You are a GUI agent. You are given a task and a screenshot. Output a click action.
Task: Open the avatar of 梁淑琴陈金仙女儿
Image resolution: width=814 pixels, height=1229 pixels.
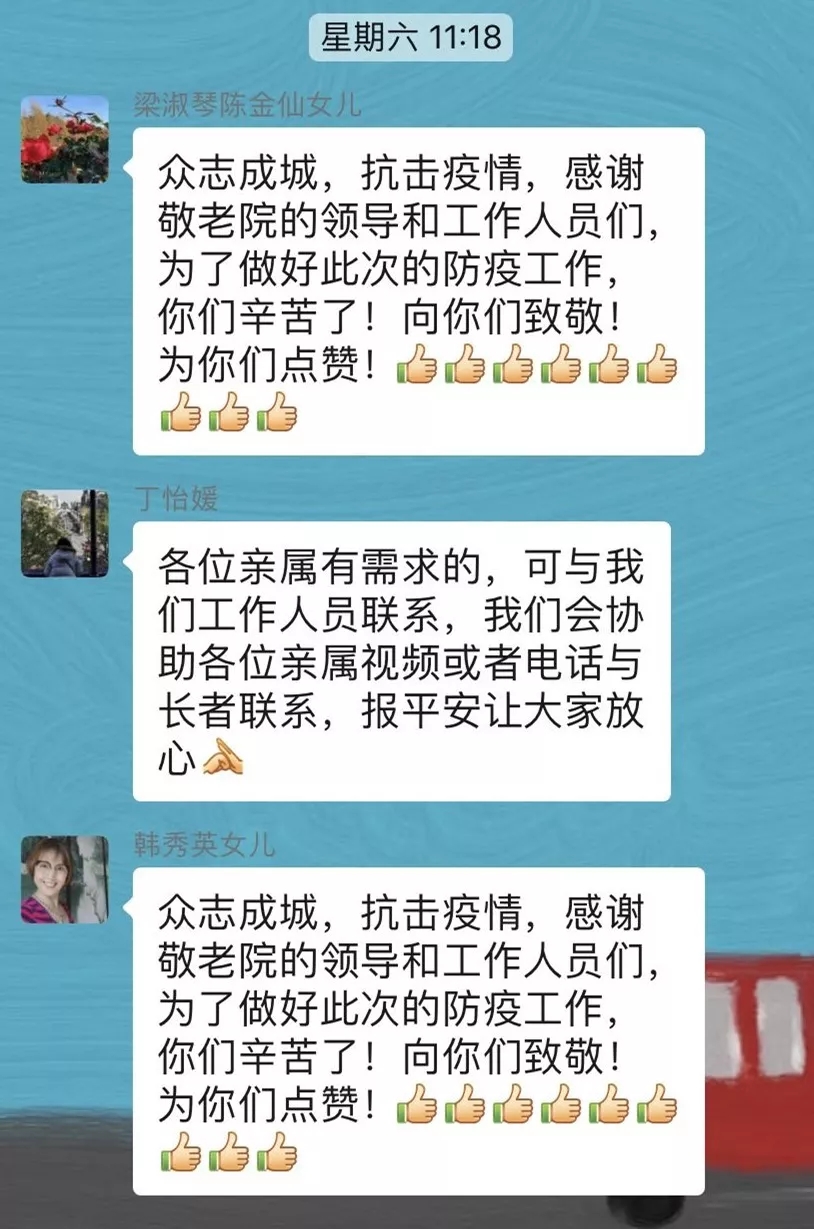tap(65, 139)
